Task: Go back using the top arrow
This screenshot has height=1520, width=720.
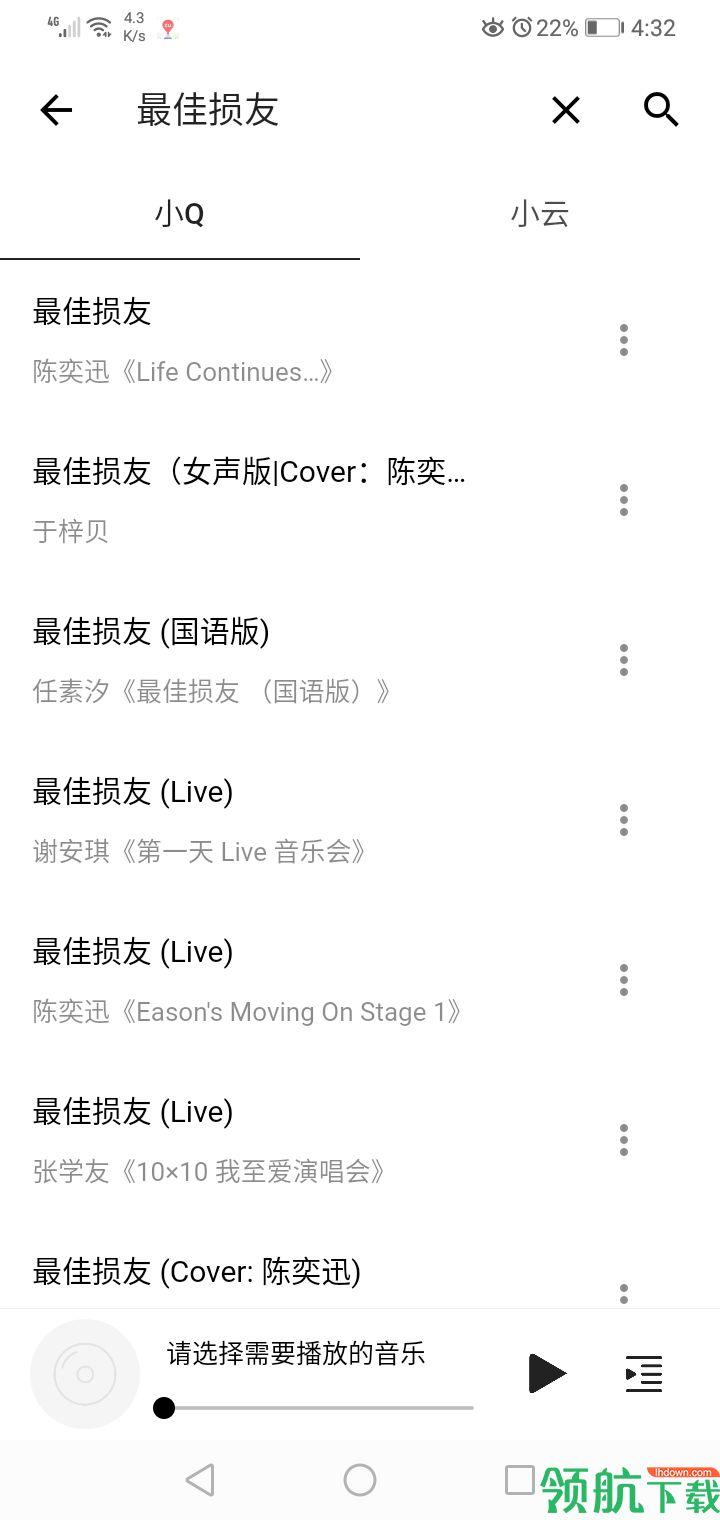Action: (x=56, y=110)
